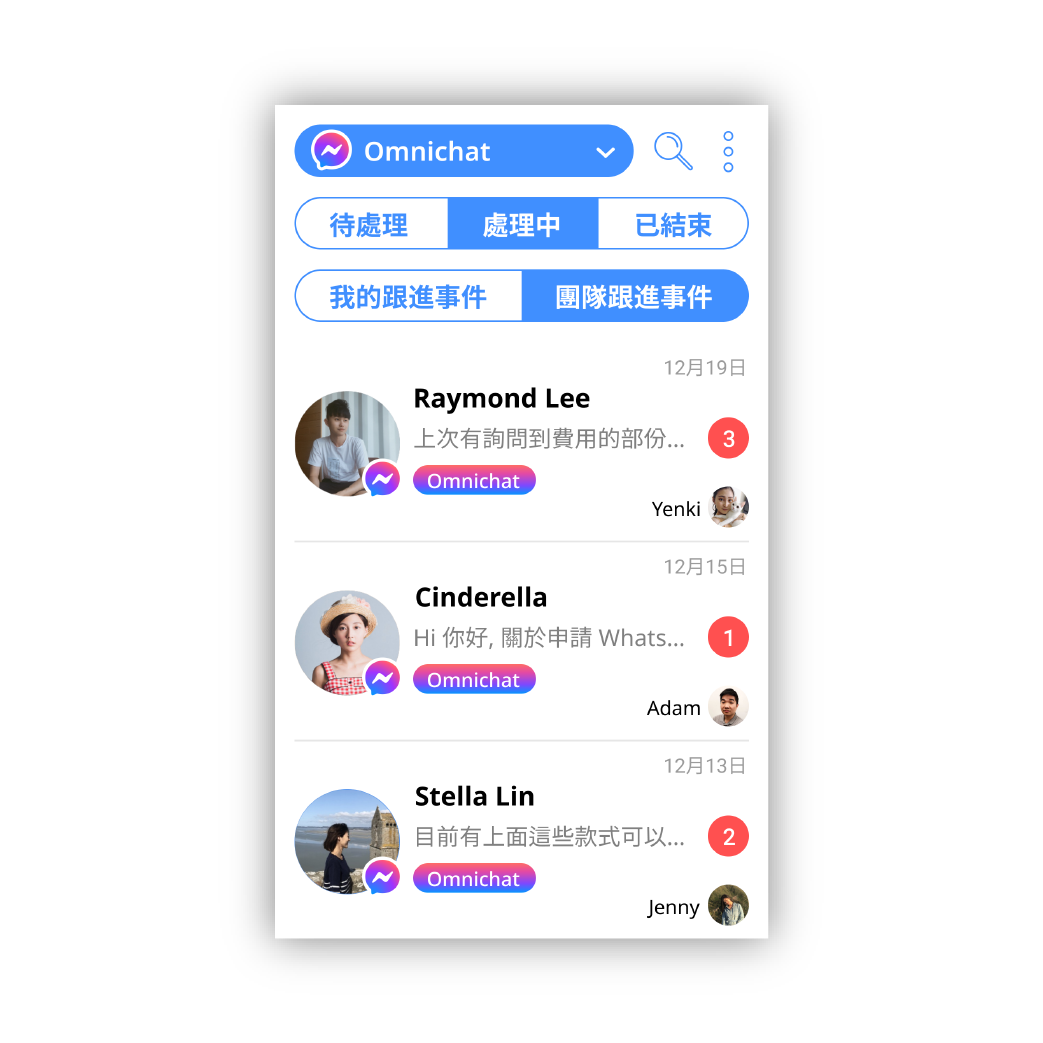Open the three-dot overflow menu
Image resolution: width=1043 pixels, height=1043 pixels.
[728, 152]
